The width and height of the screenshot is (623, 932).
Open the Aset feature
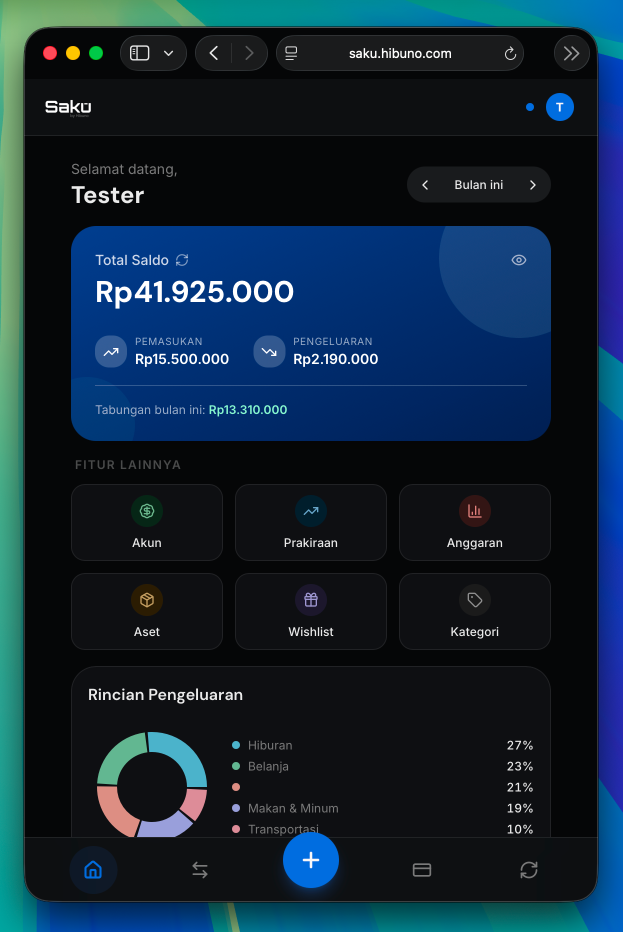coord(147,611)
